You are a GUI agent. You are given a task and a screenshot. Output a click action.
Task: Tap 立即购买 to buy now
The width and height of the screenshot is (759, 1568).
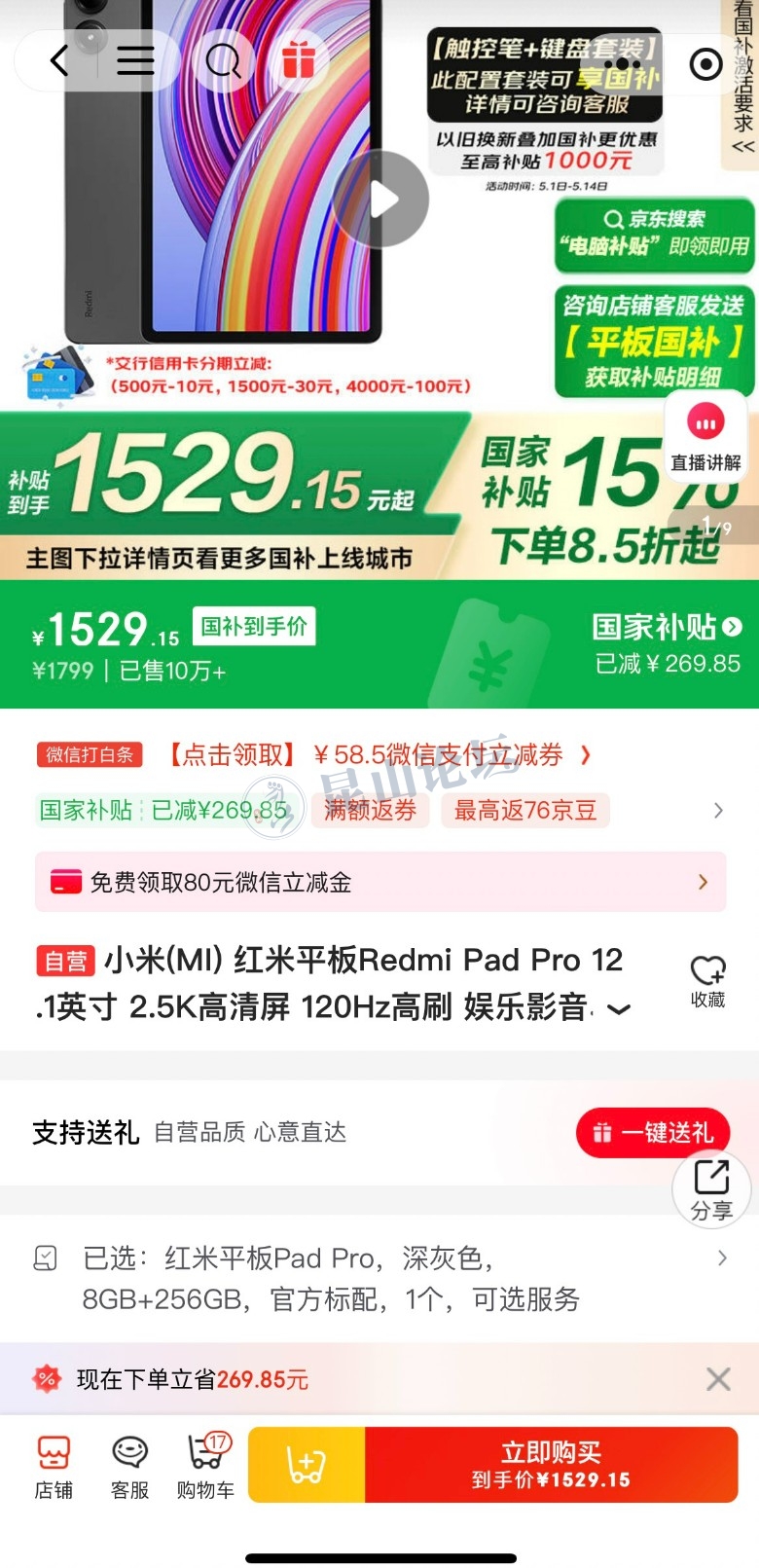click(551, 1465)
